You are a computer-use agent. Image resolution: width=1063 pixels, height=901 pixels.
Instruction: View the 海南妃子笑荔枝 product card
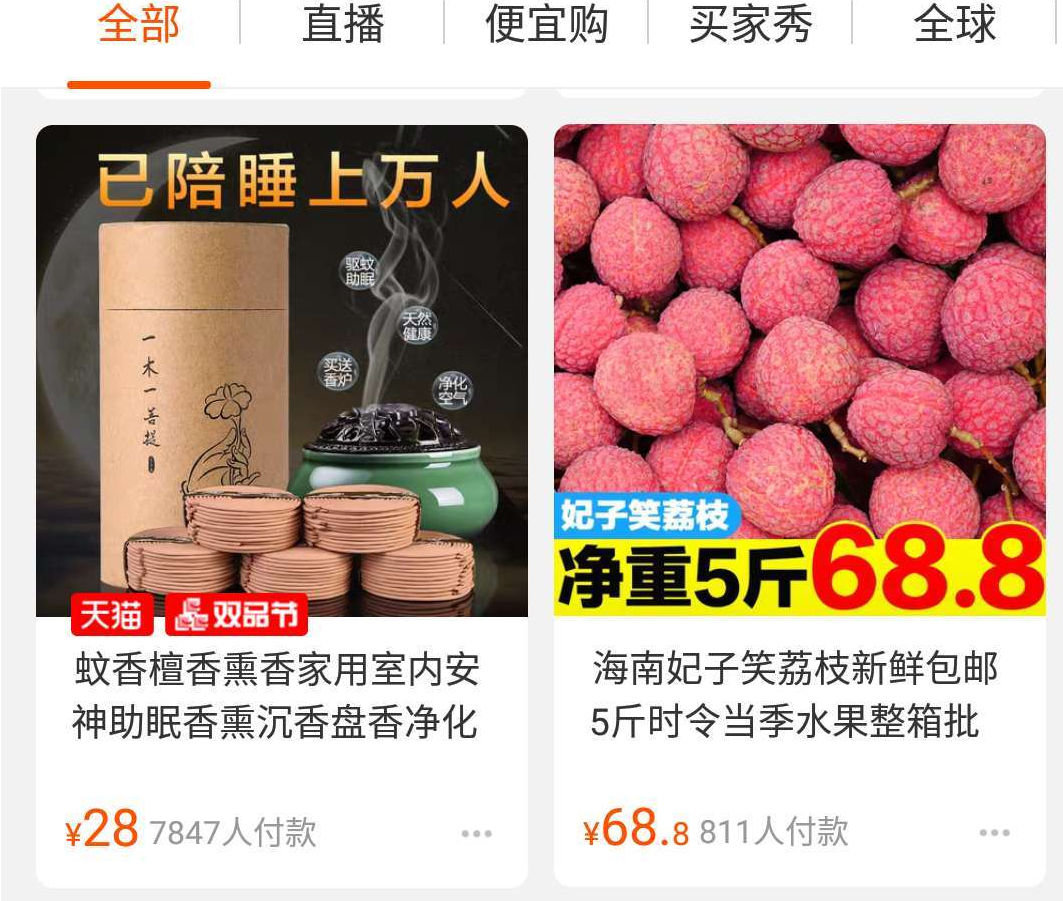799,400
